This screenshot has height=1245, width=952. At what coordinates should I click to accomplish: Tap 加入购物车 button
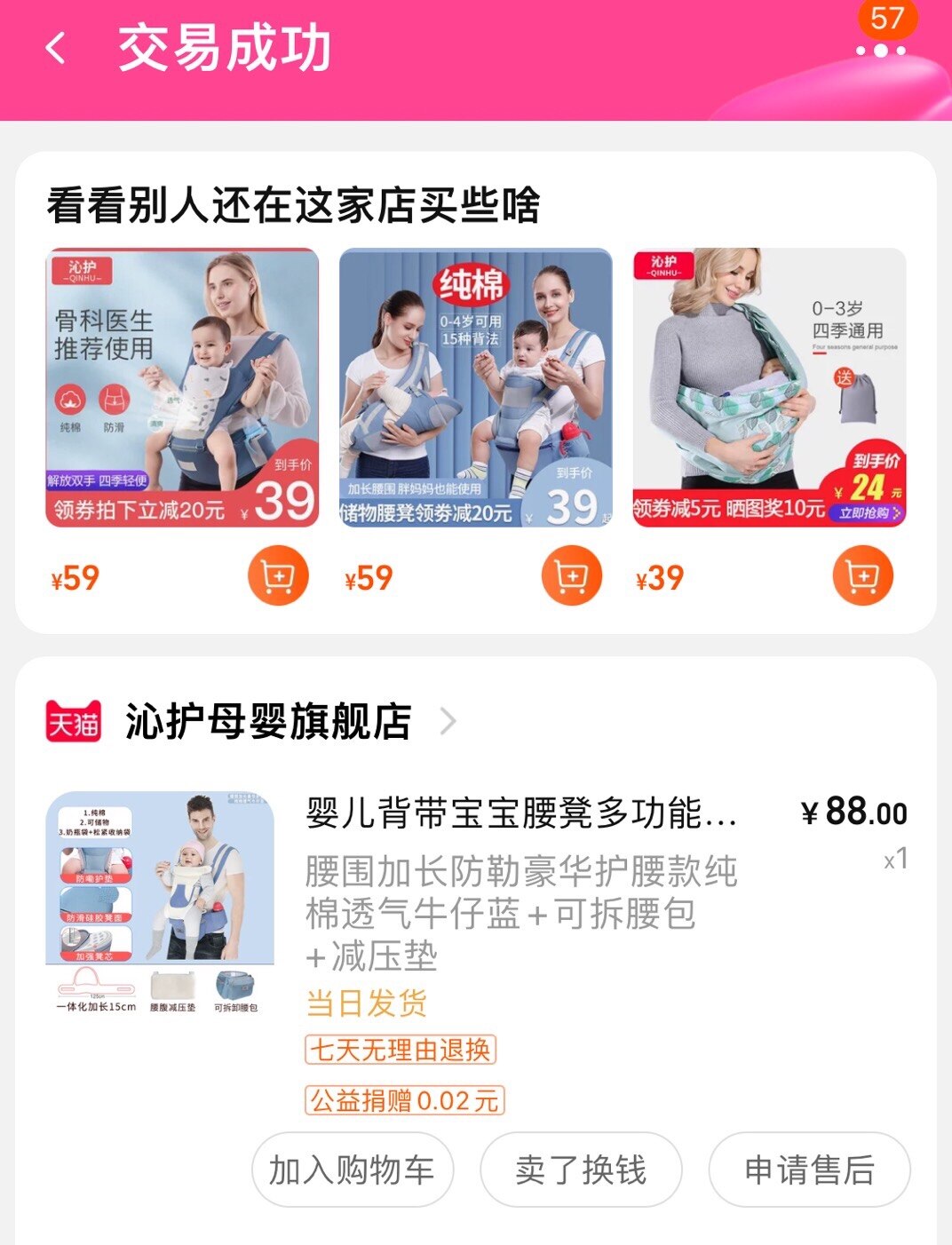(353, 1170)
